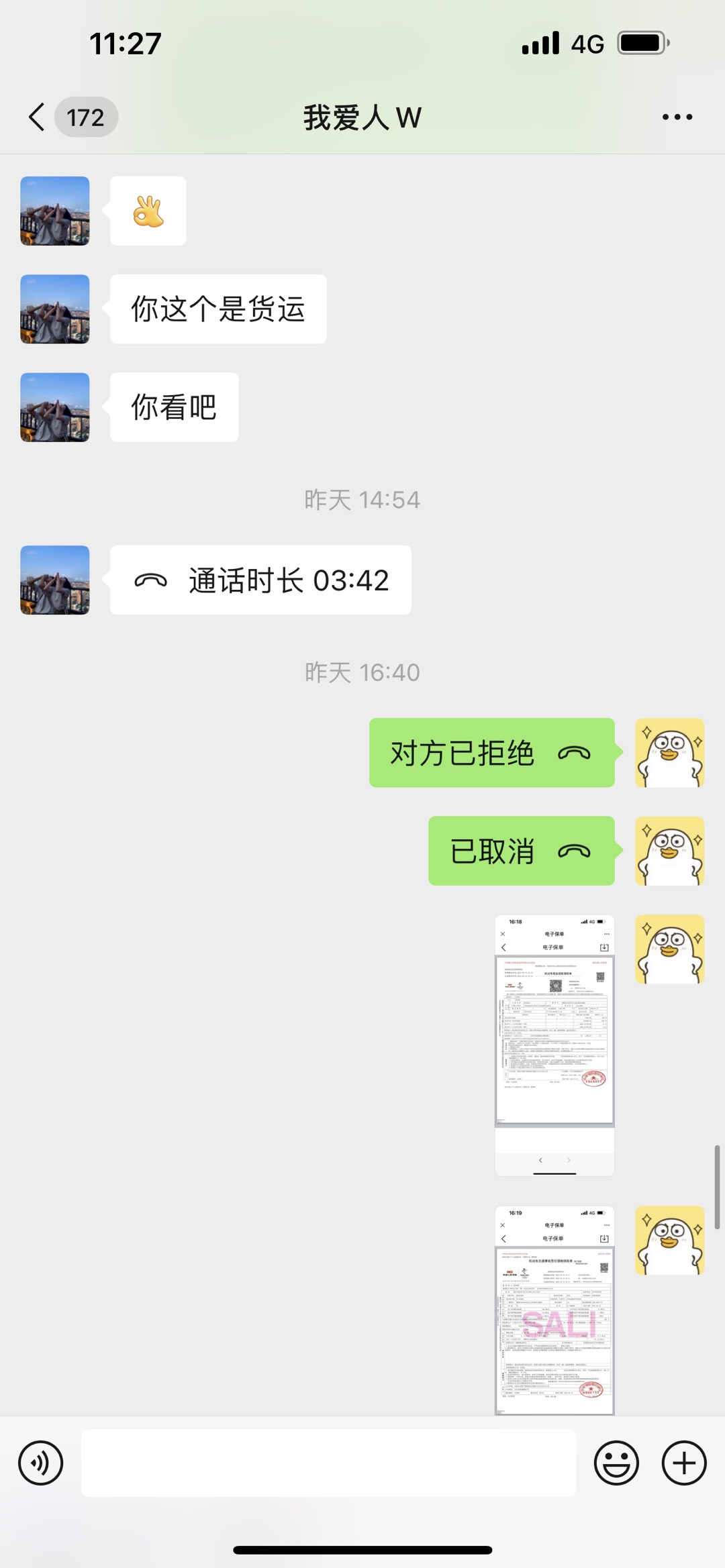Viewport: 725px width, 1568px height.
Task: Tap the message text field
Action: [x=328, y=1463]
